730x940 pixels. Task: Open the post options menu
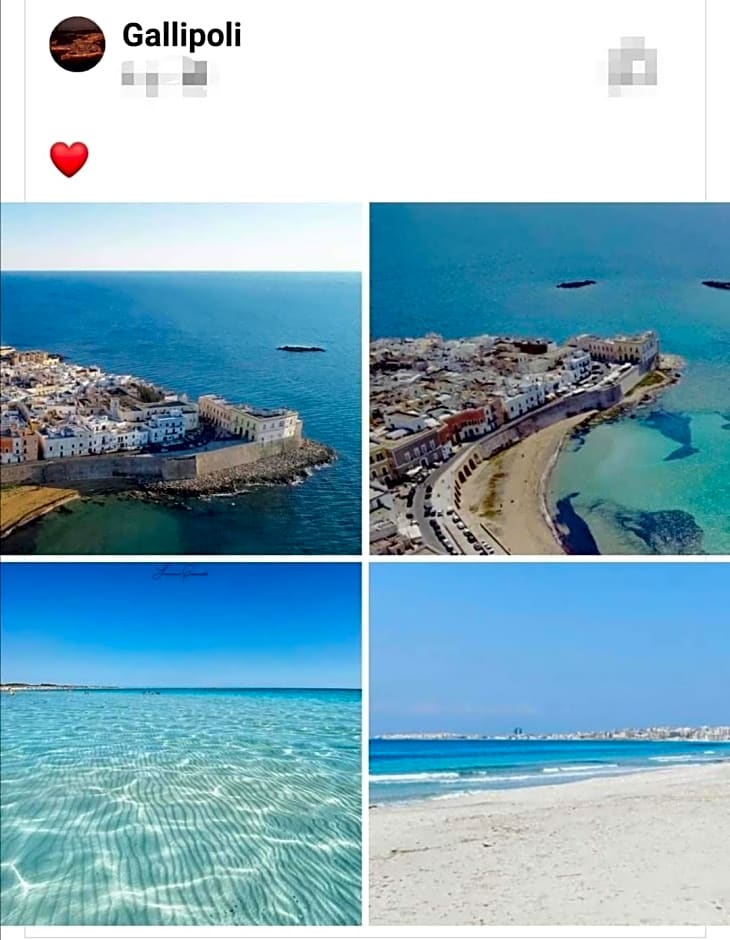(633, 65)
